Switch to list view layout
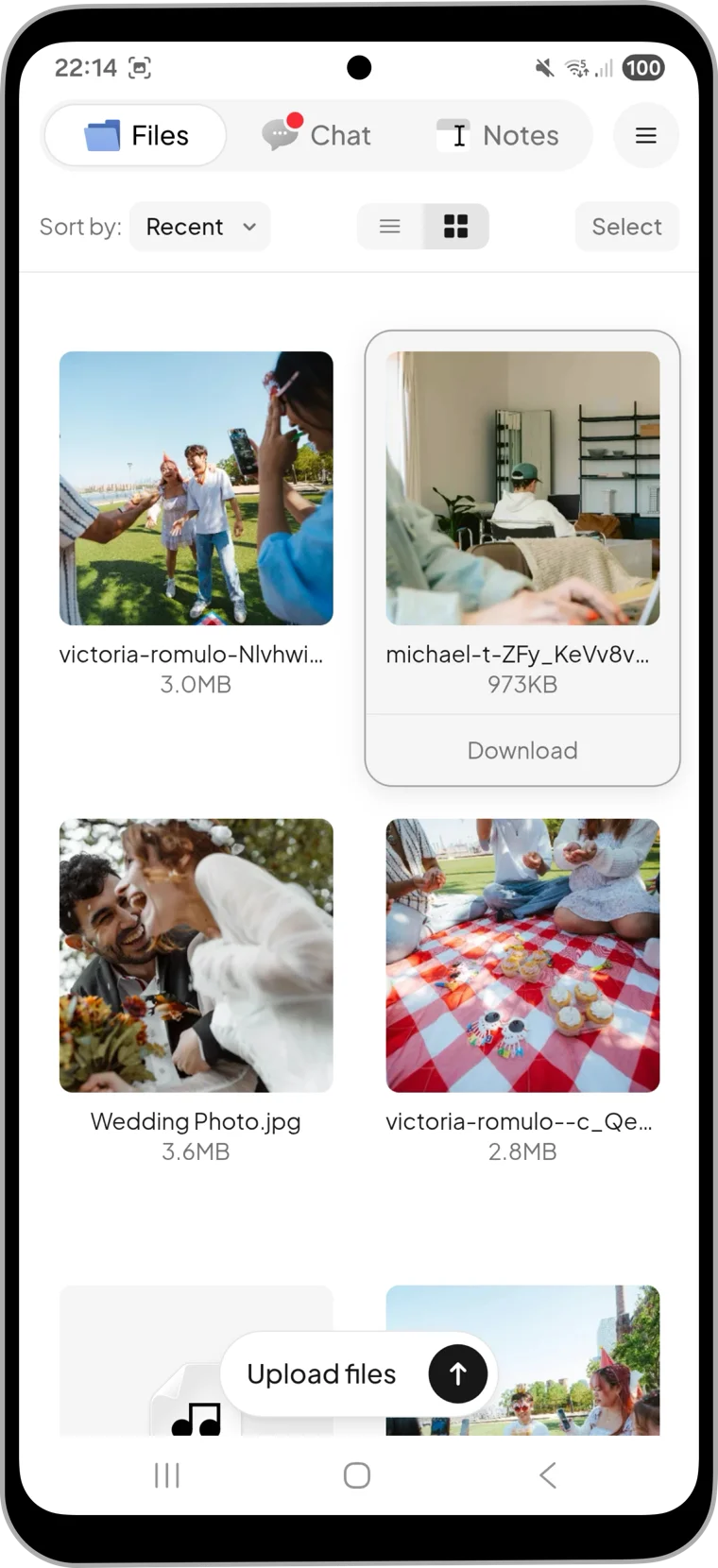 pyautogui.click(x=390, y=227)
